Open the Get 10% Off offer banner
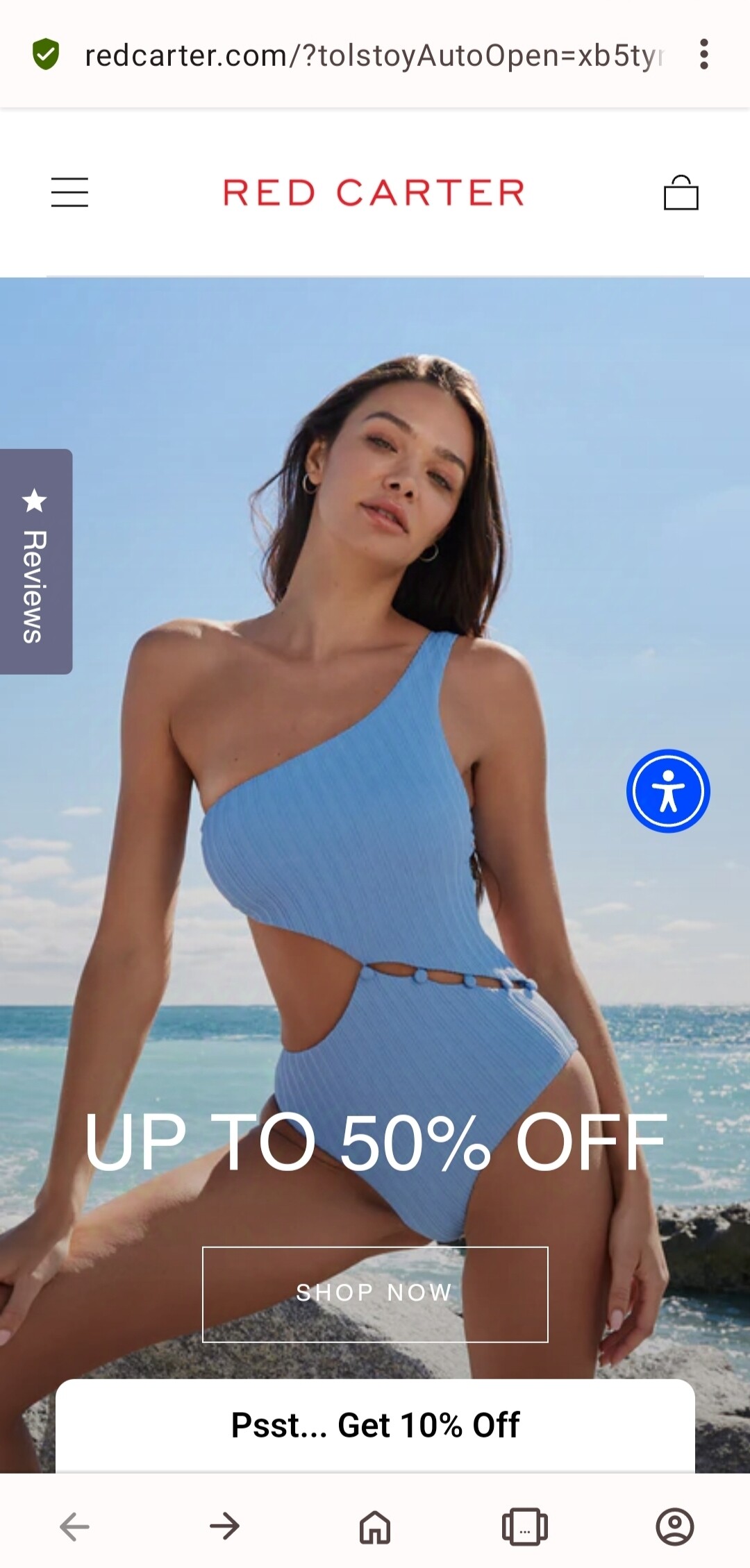Screen dimensions: 750x1568 [x=375, y=1426]
